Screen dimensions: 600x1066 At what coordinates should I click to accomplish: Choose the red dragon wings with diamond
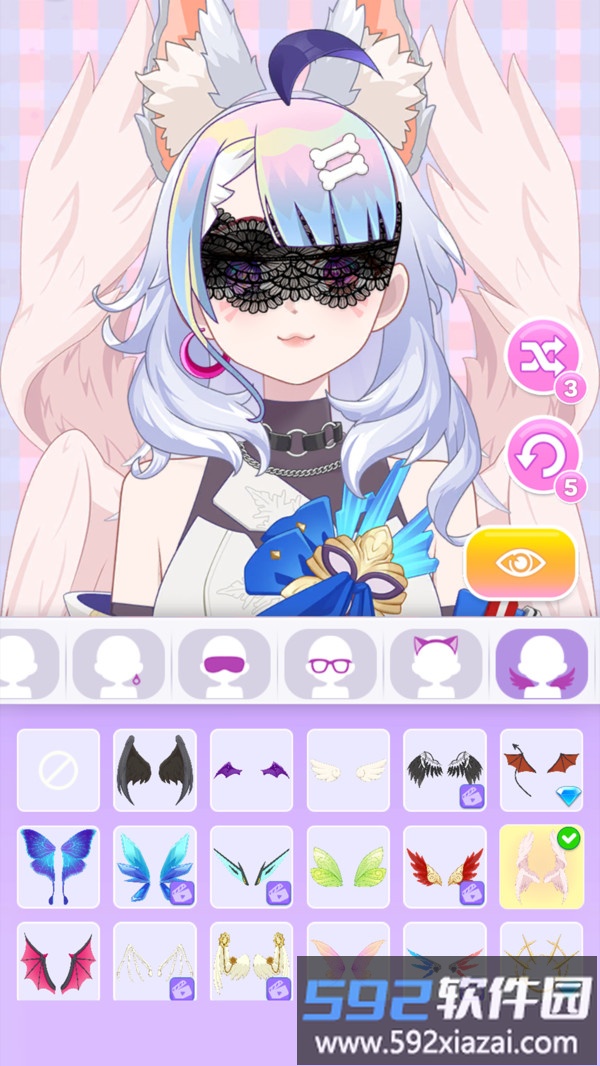tap(540, 770)
